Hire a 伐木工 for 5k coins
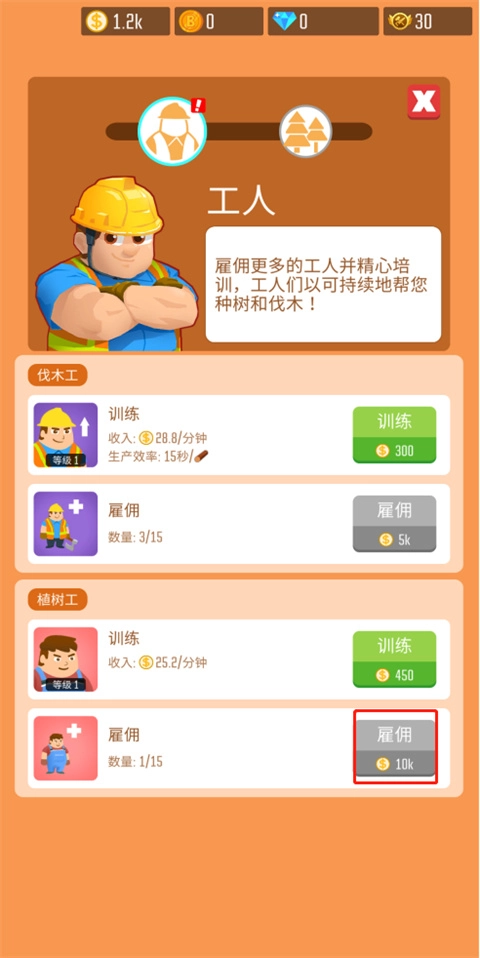The image size is (480, 958). pyautogui.click(x=395, y=524)
